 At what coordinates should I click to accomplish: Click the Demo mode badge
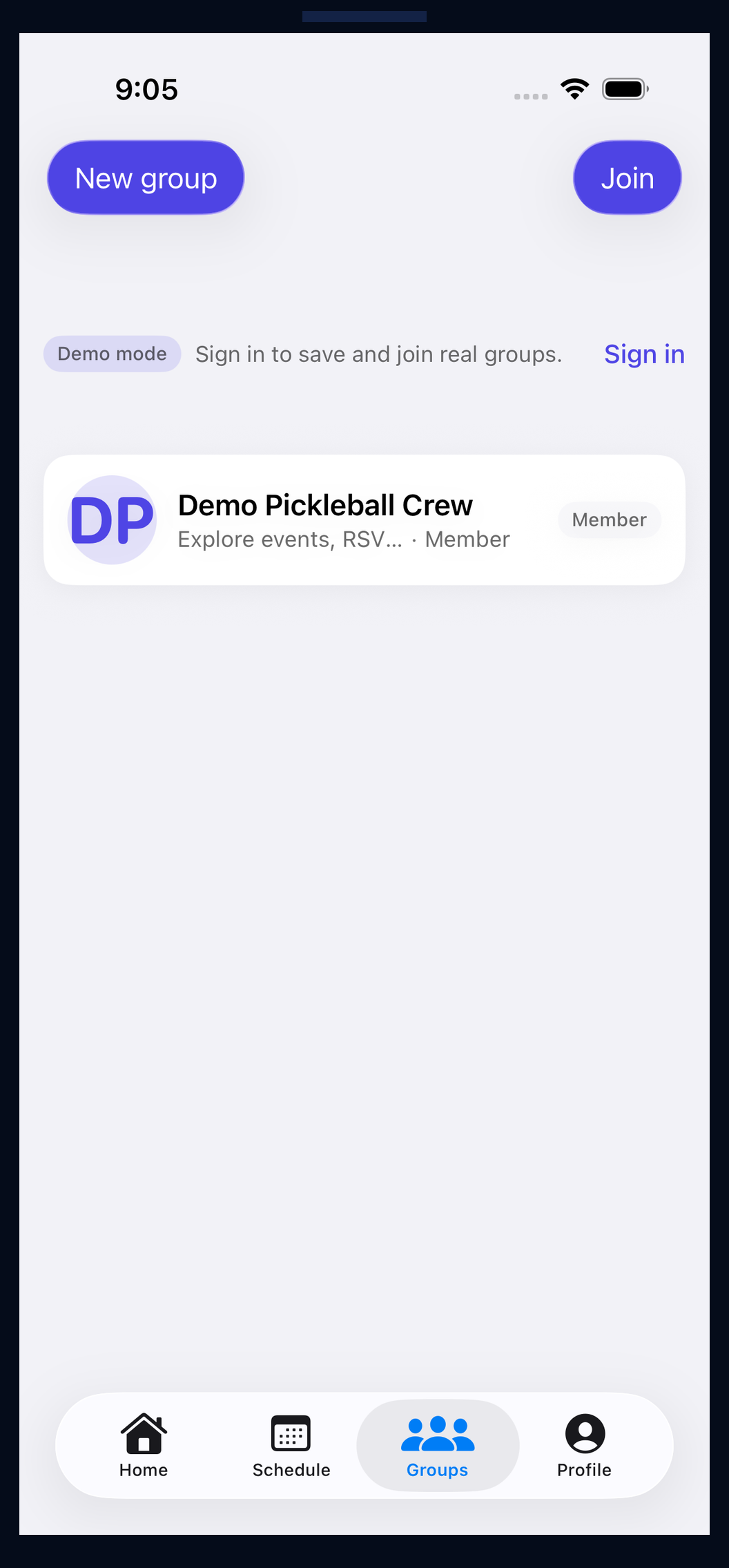[x=112, y=354]
